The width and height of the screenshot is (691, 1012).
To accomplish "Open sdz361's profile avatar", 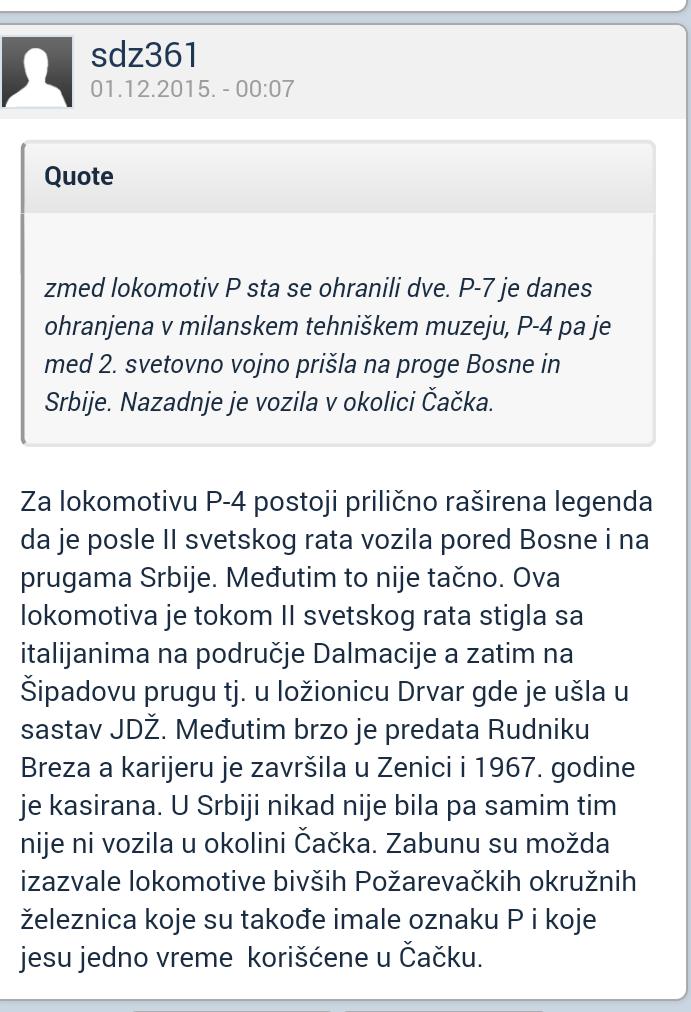I will (x=37, y=71).
